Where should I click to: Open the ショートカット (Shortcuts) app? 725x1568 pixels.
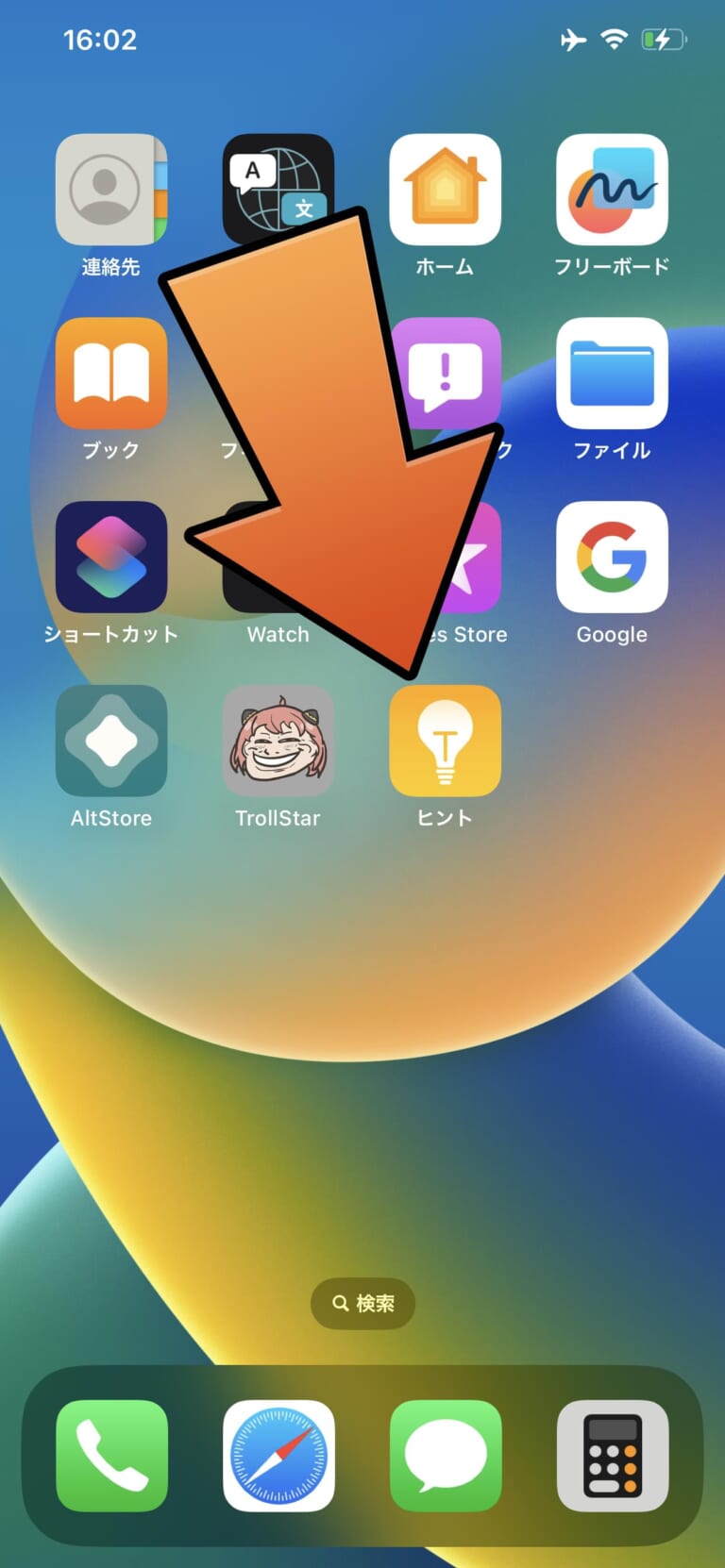click(x=111, y=557)
